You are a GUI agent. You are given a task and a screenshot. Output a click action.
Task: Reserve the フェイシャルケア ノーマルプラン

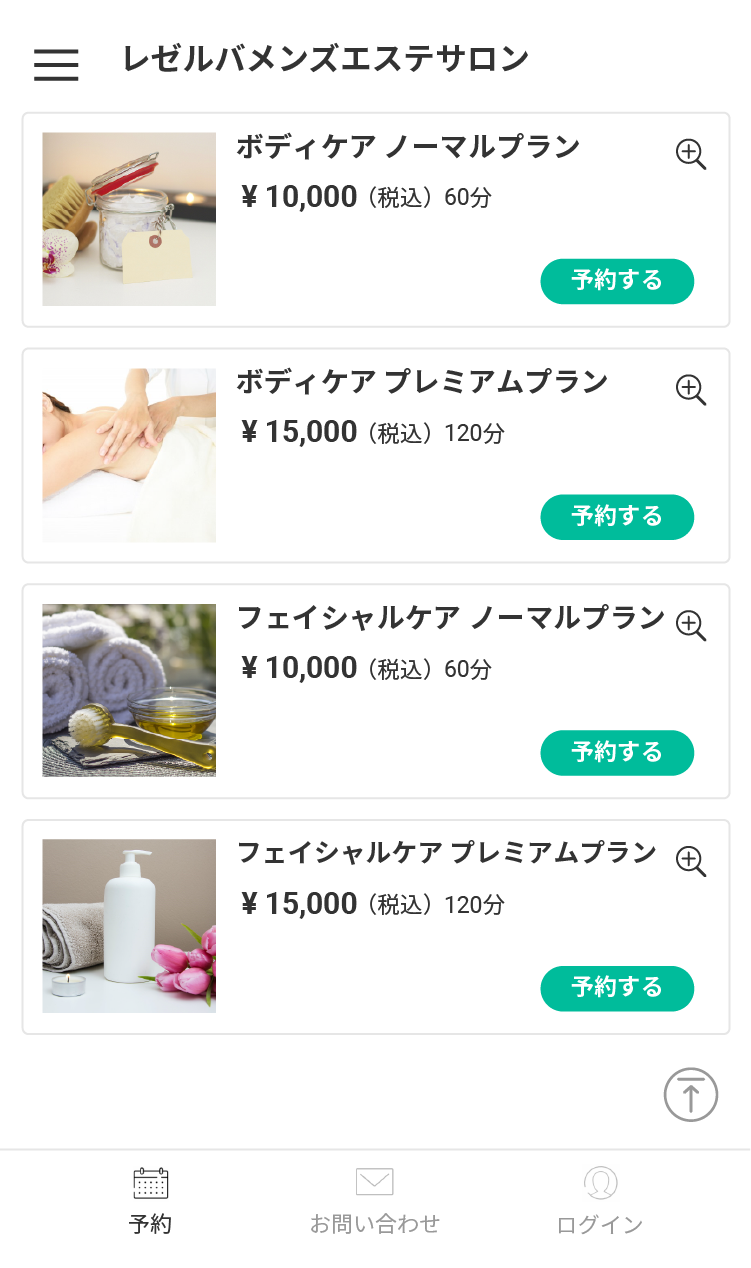tap(617, 753)
